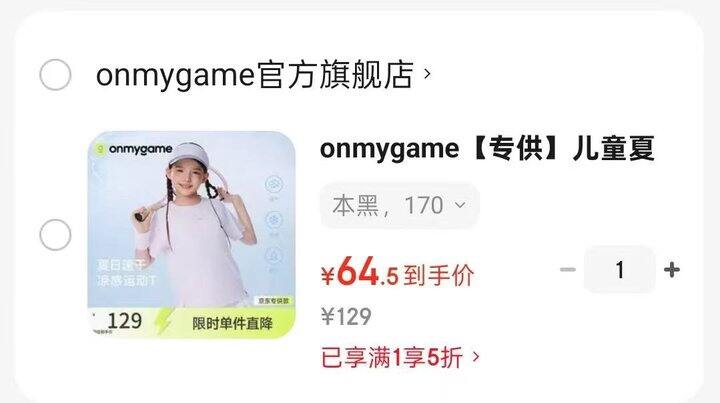Open the onmygame【专供】儿童夏 product title
The height and width of the screenshot is (403, 720).
tap(487, 149)
